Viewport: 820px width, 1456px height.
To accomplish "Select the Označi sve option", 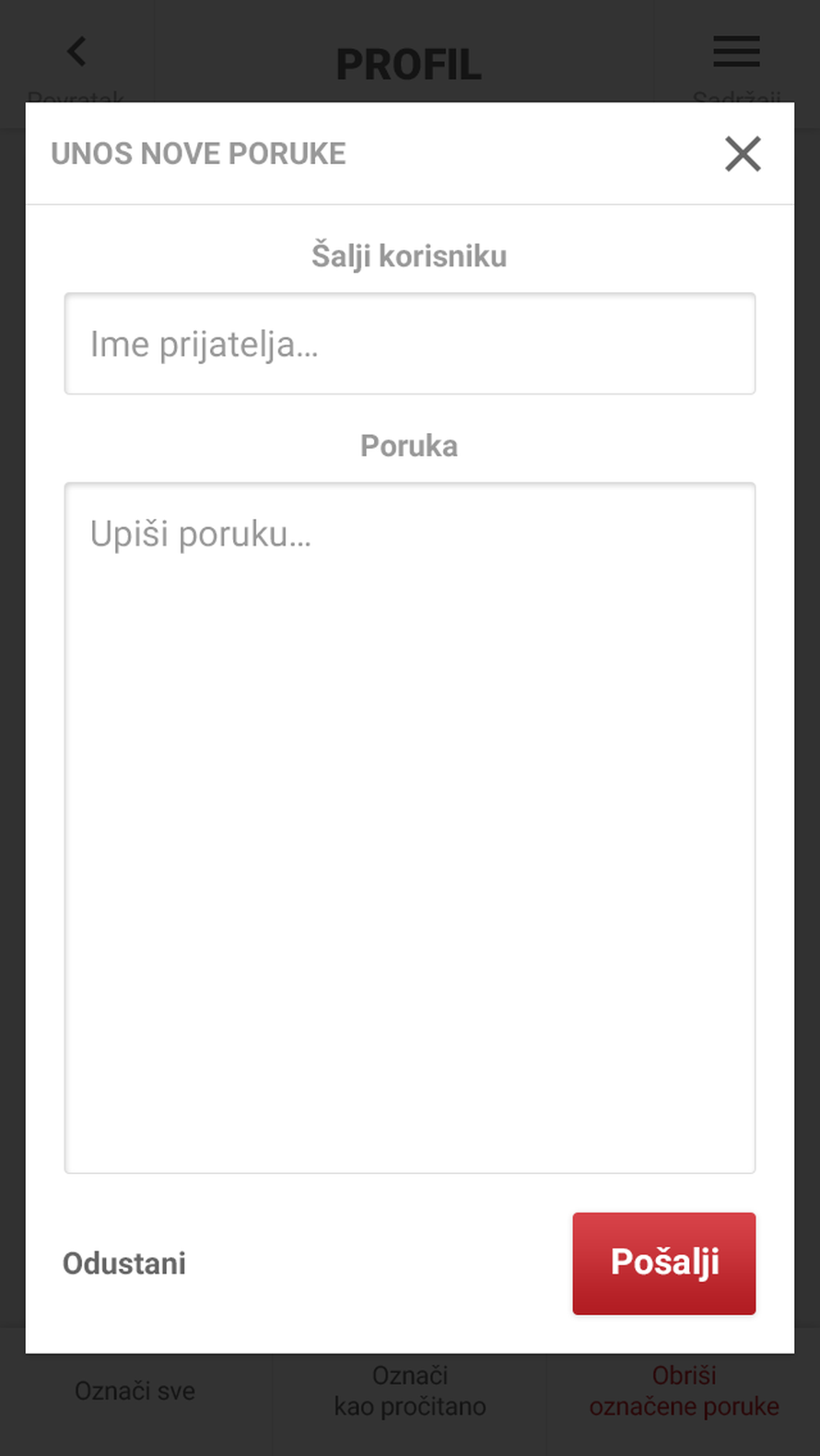I will (135, 1391).
